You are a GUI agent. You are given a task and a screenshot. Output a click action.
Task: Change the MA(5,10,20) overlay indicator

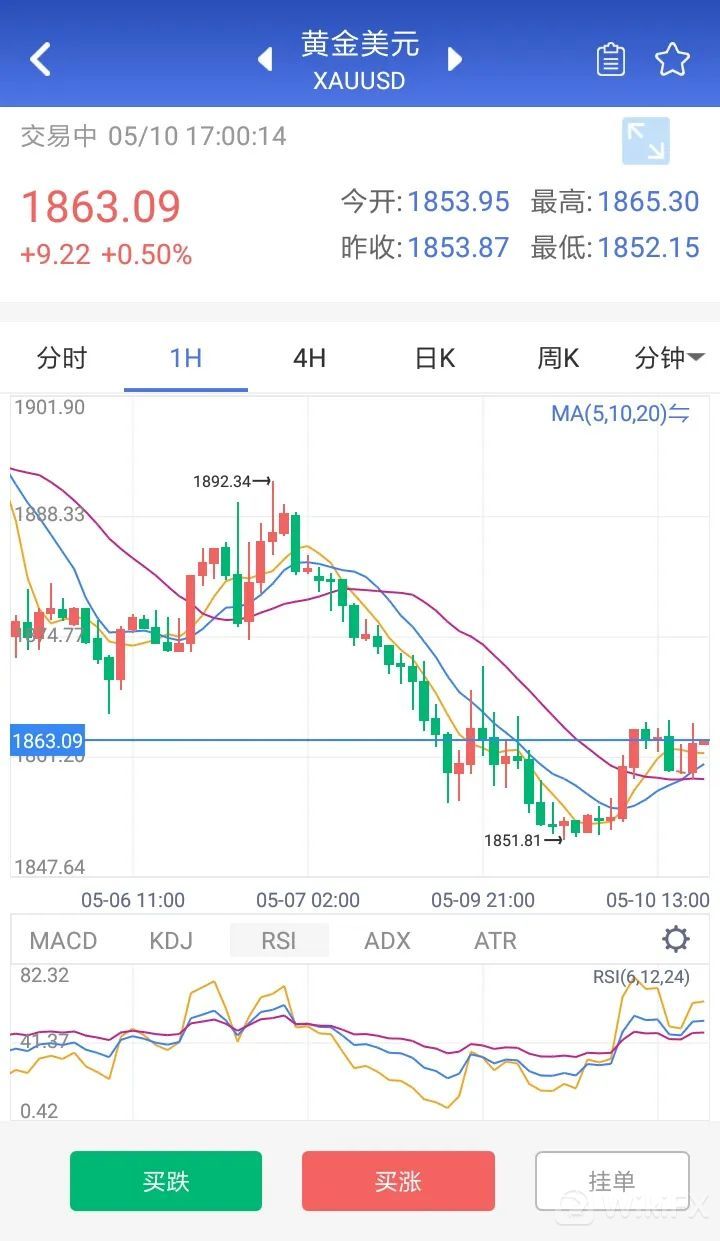click(620, 413)
